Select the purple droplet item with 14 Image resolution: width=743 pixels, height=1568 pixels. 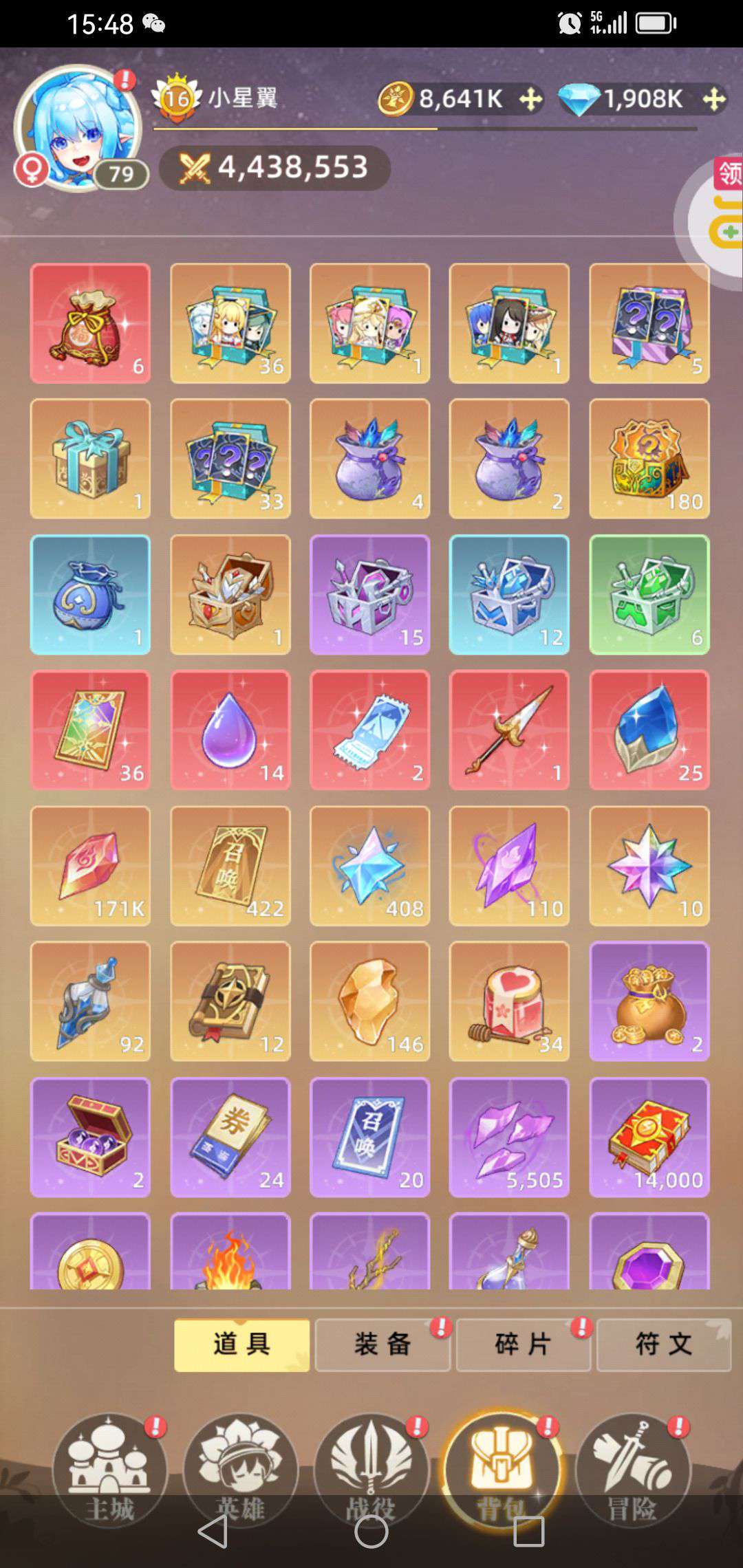click(230, 730)
